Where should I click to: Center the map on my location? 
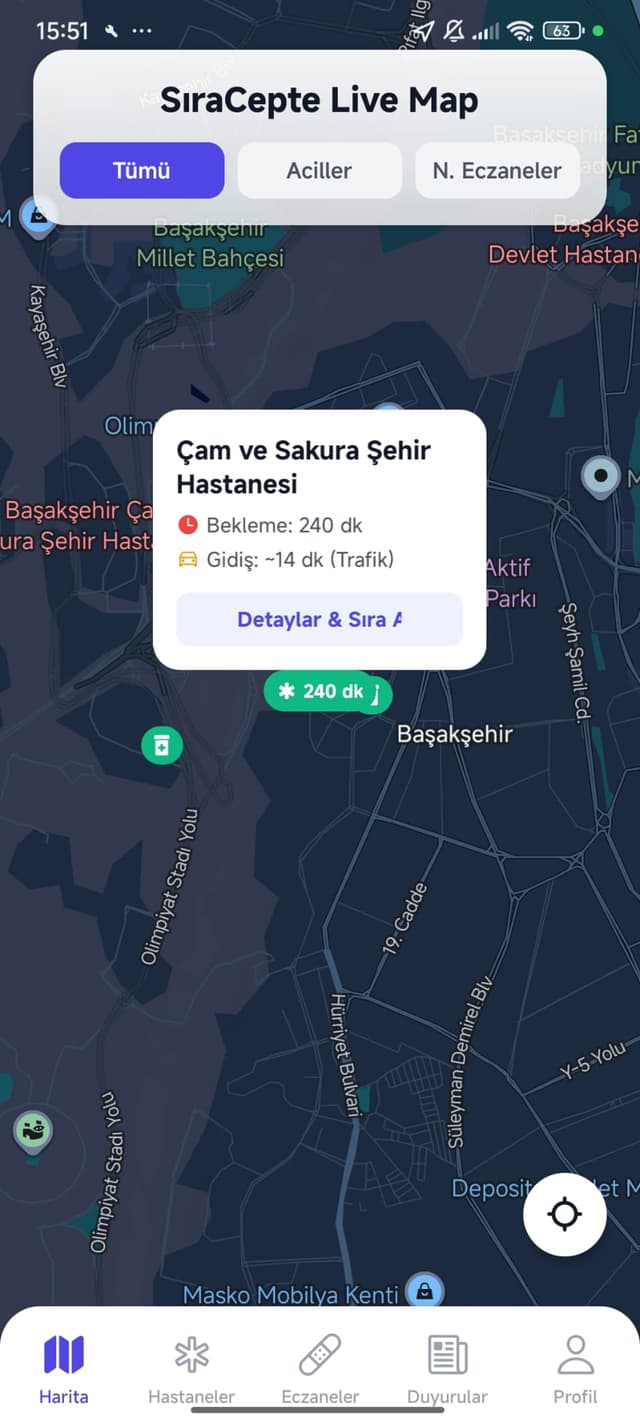pyautogui.click(x=565, y=1214)
